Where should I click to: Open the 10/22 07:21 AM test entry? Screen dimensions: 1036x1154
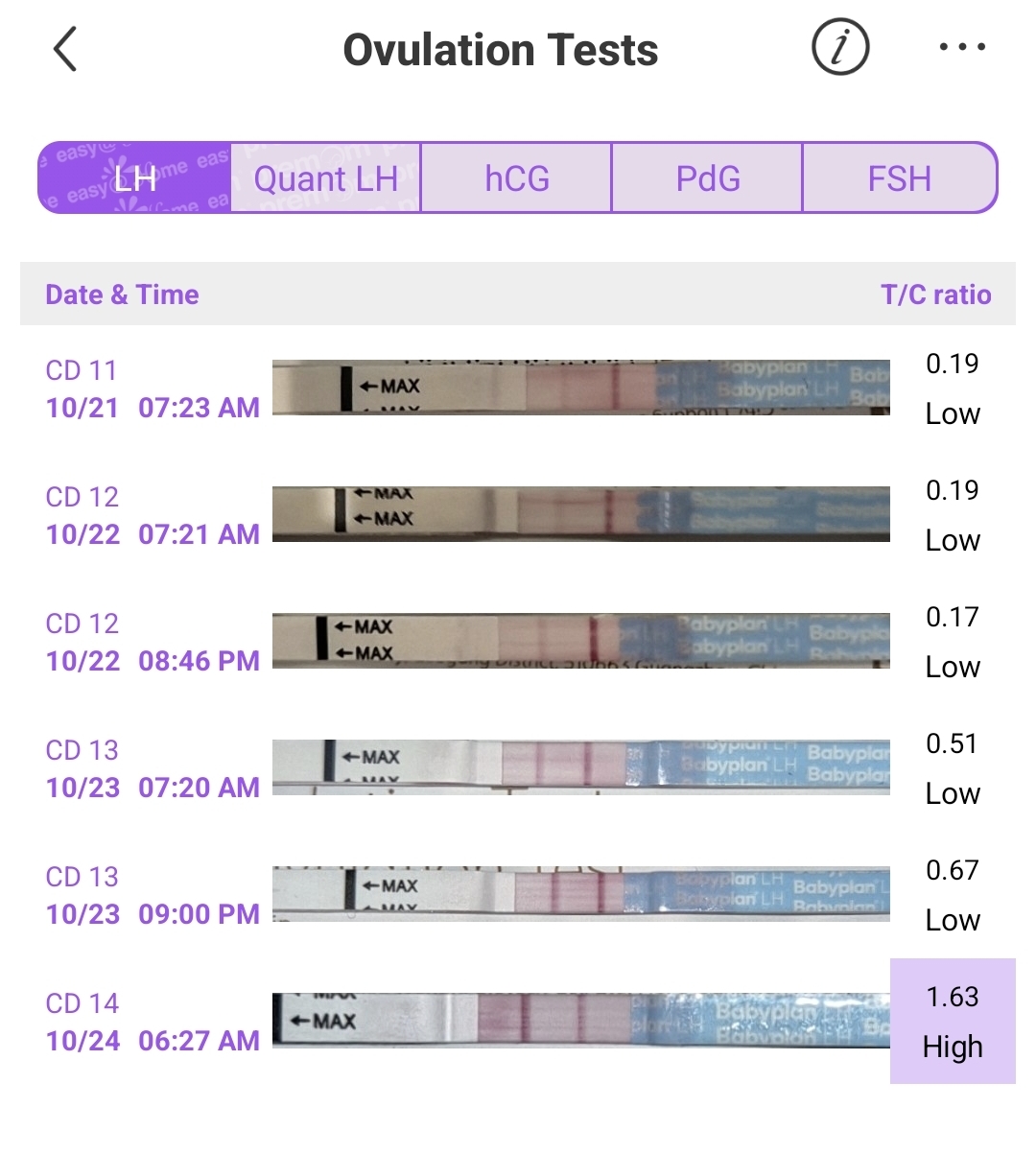[518, 515]
